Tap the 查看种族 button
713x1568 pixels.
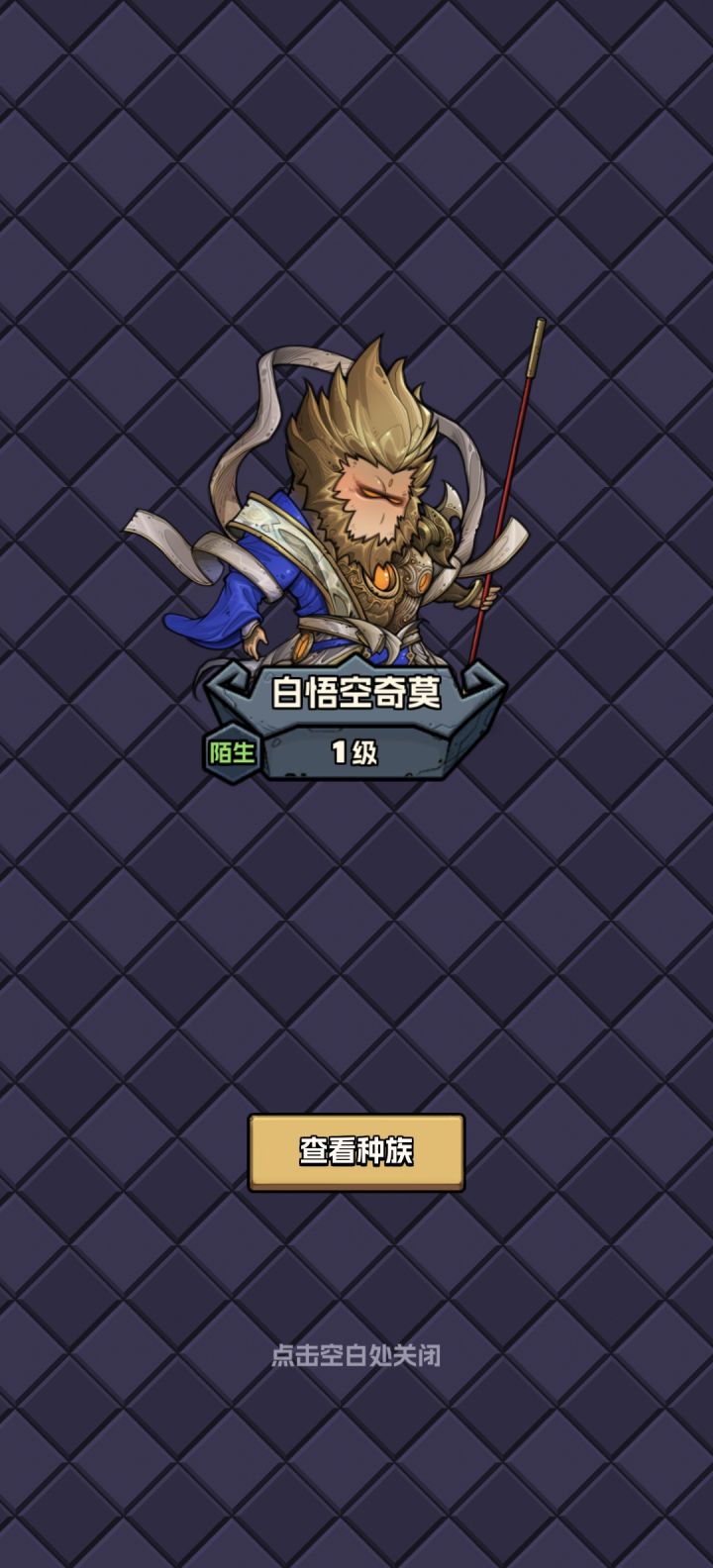point(356,1152)
